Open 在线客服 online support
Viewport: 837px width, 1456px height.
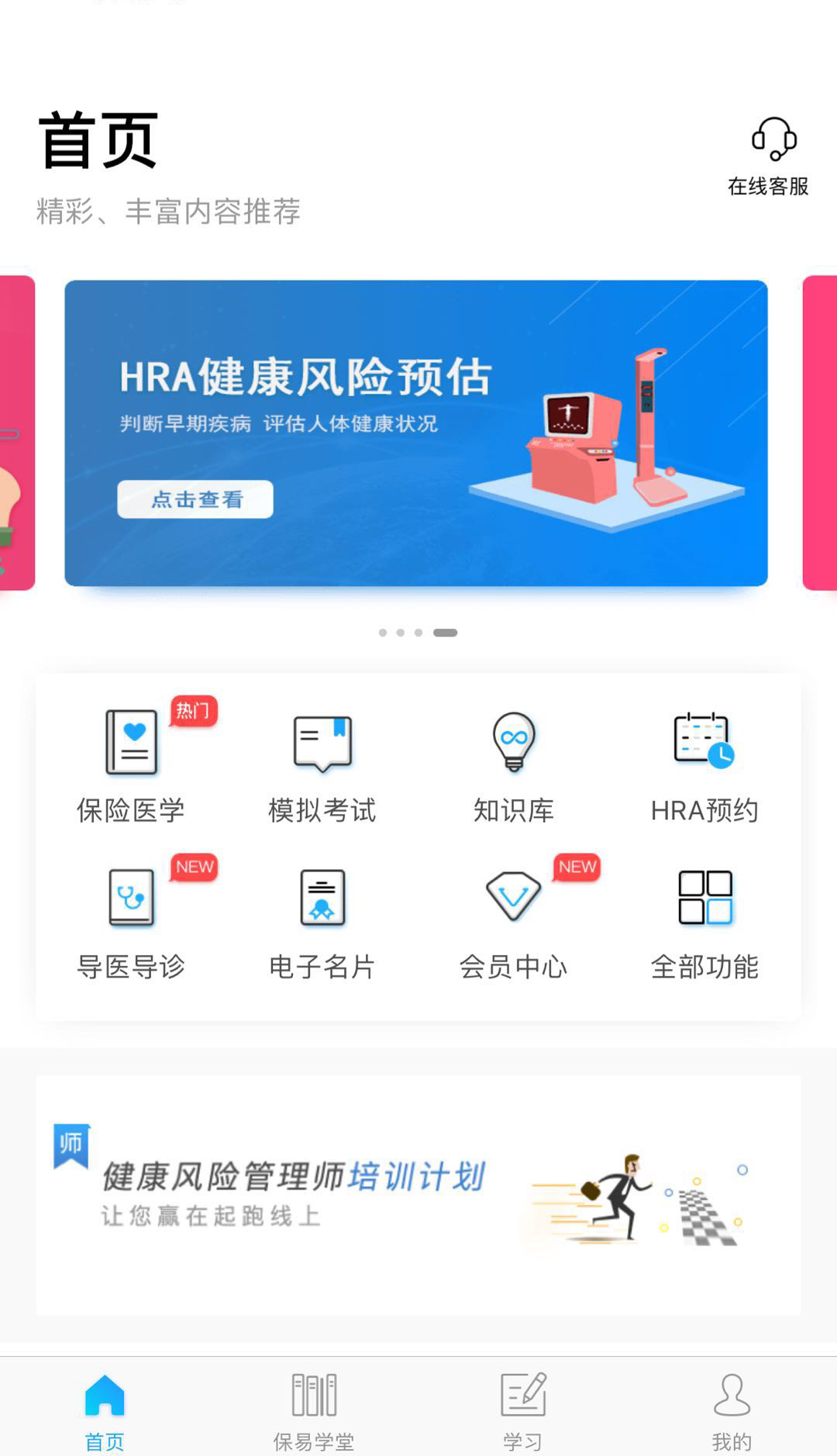[768, 157]
